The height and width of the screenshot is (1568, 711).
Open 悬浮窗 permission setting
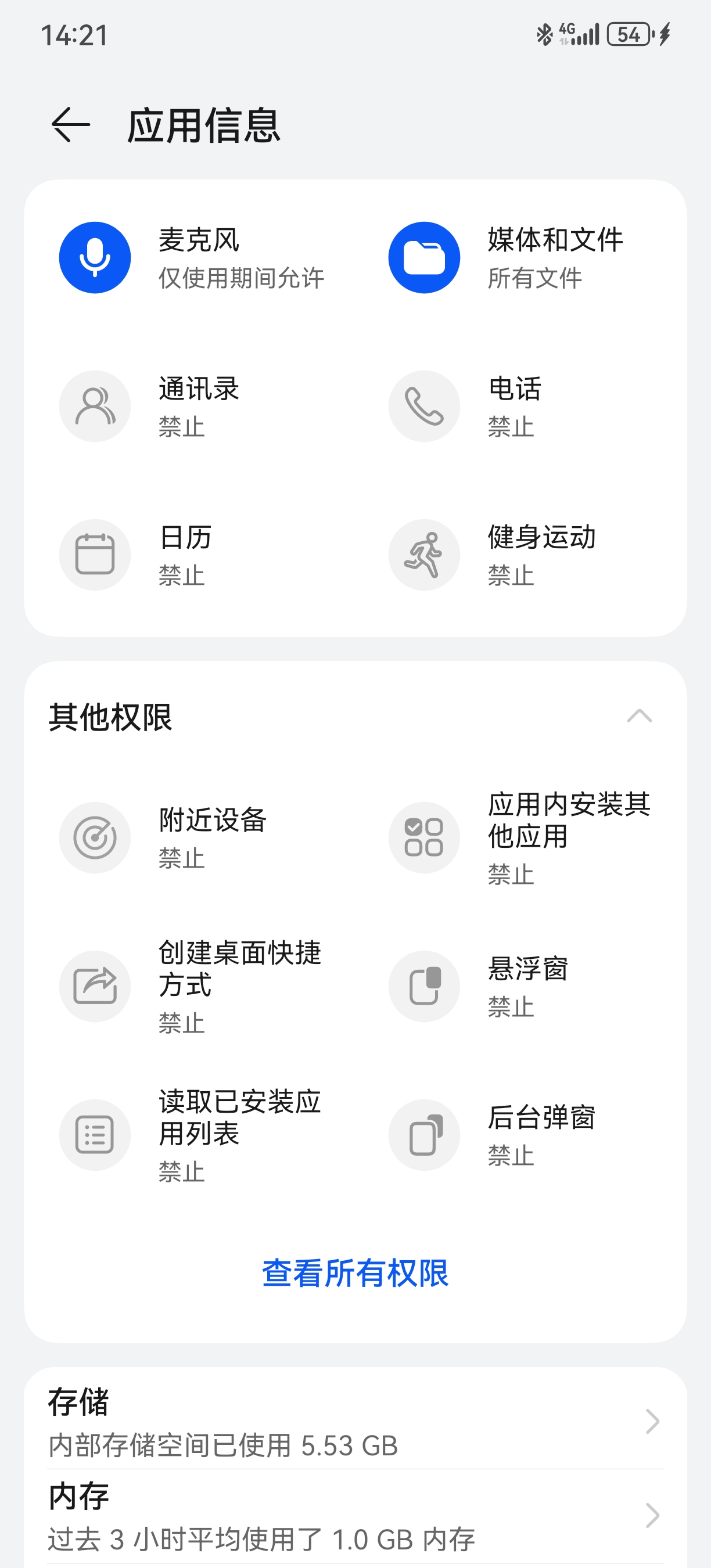520,986
